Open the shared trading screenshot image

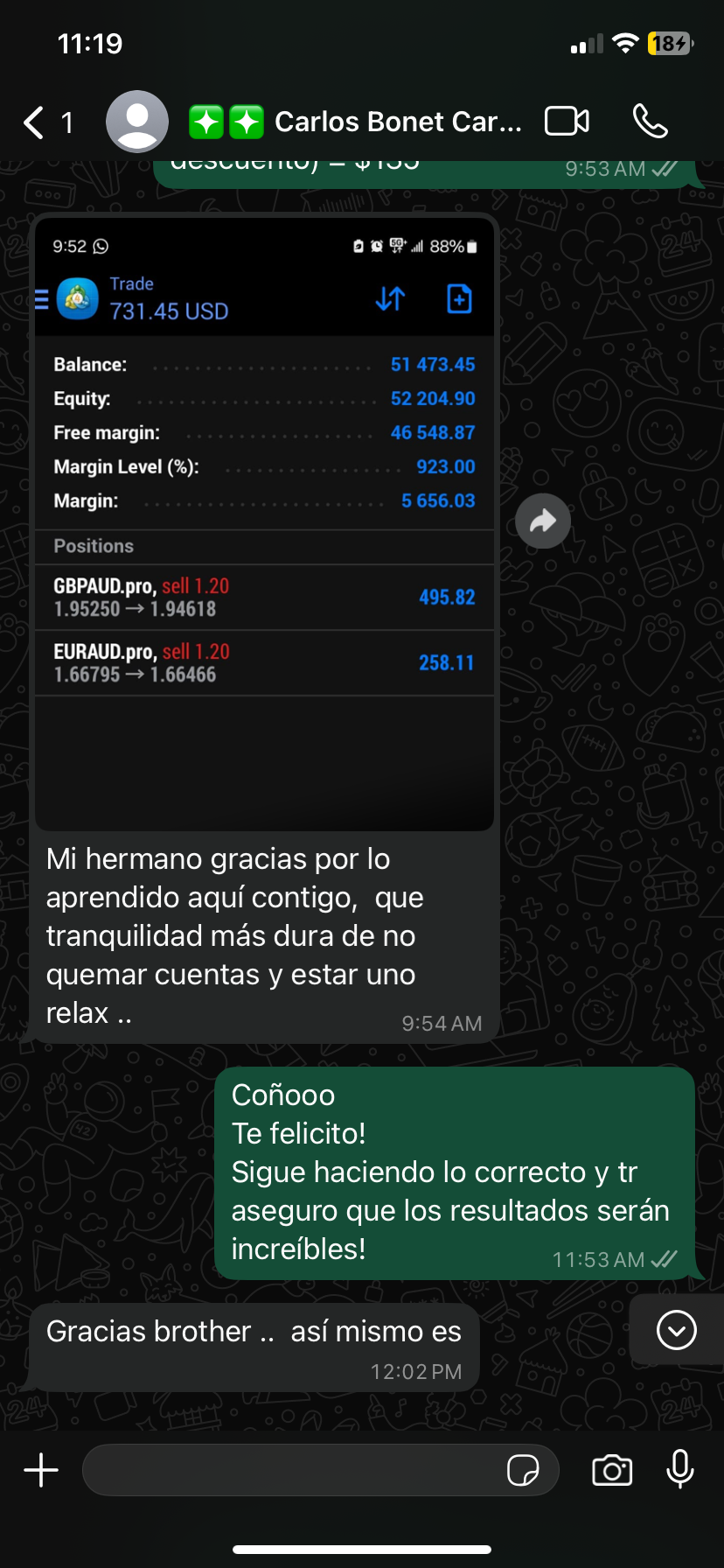(264, 523)
